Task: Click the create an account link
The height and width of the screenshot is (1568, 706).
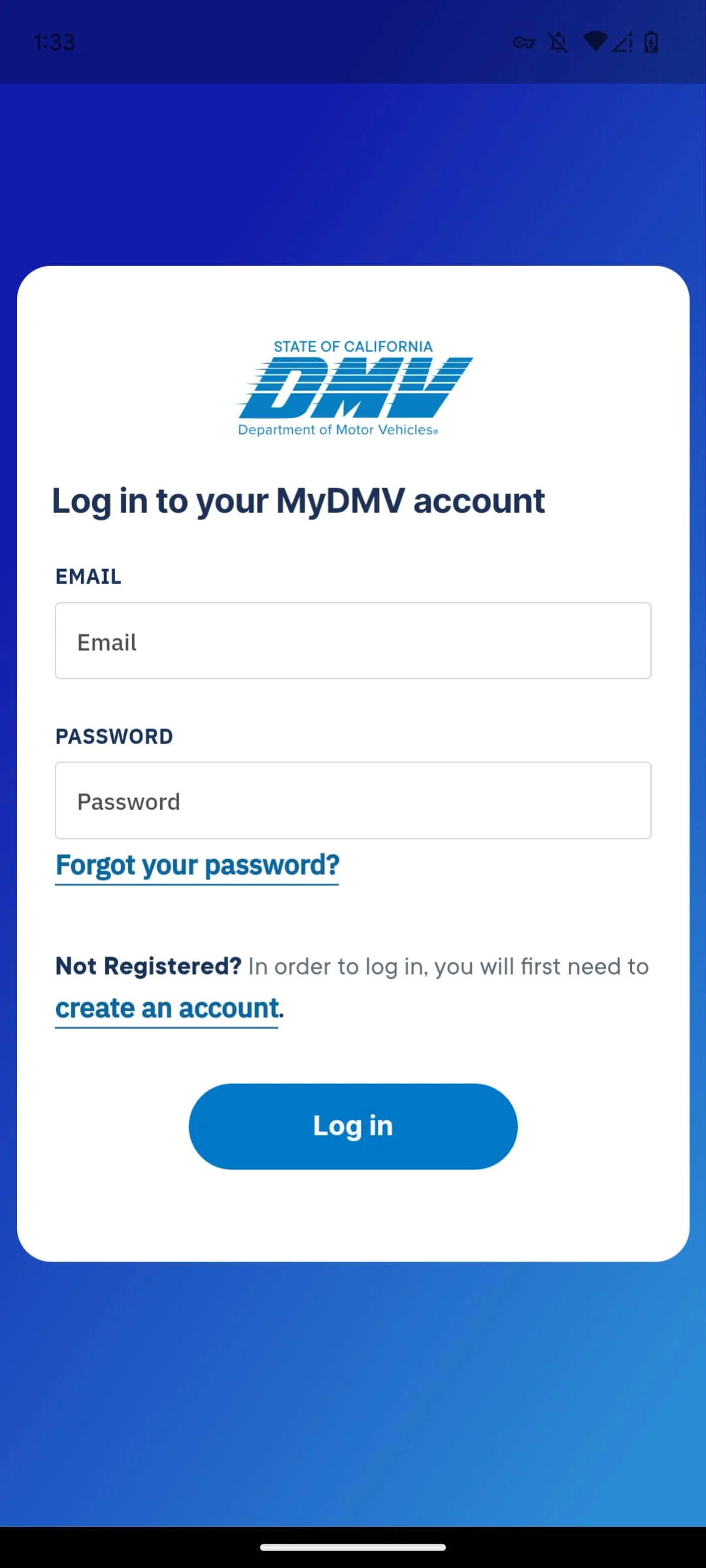Action: click(x=166, y=1007)
